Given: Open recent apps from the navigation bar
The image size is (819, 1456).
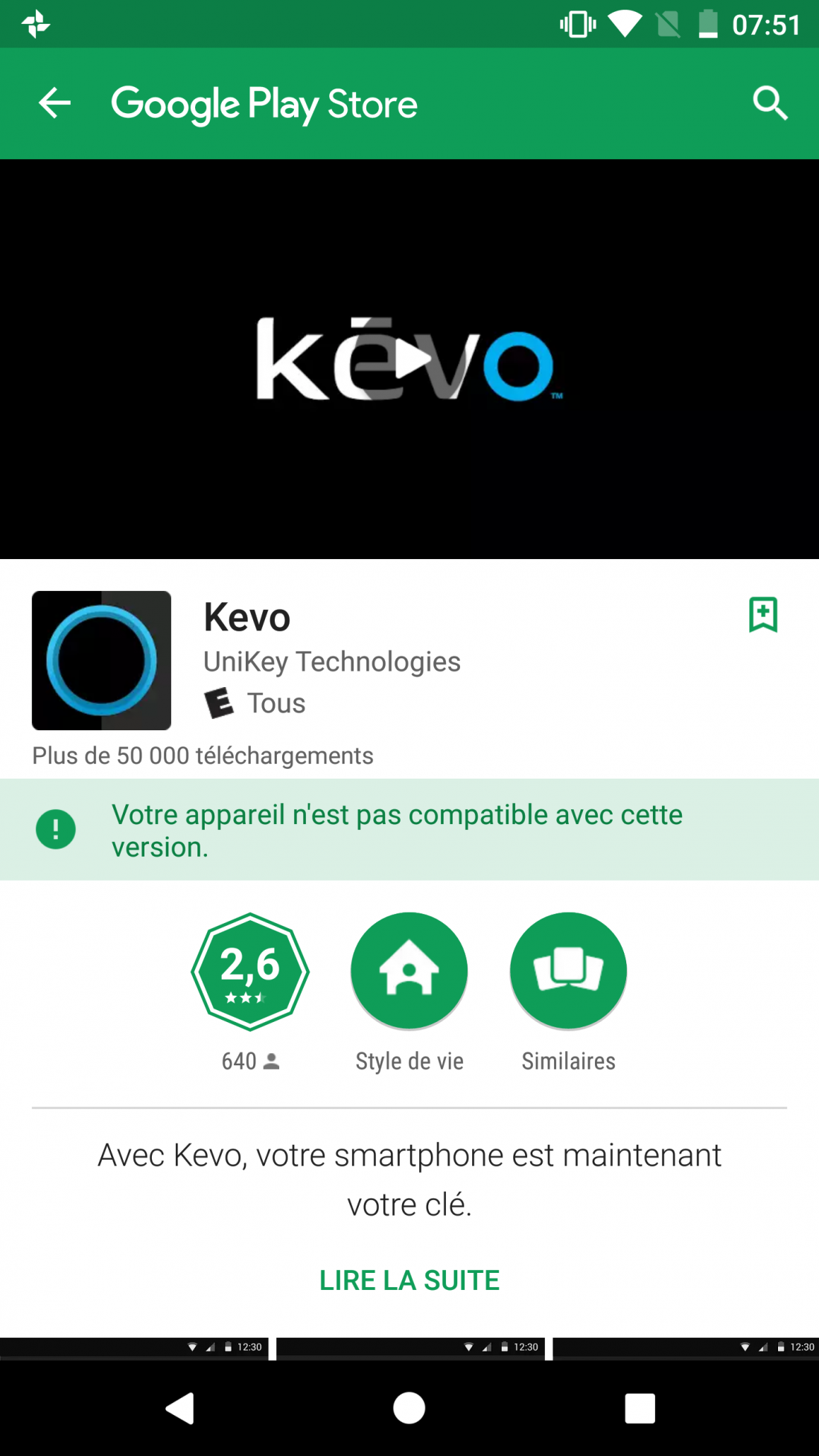Looking at the screenshot, I should click(640, 1408).
